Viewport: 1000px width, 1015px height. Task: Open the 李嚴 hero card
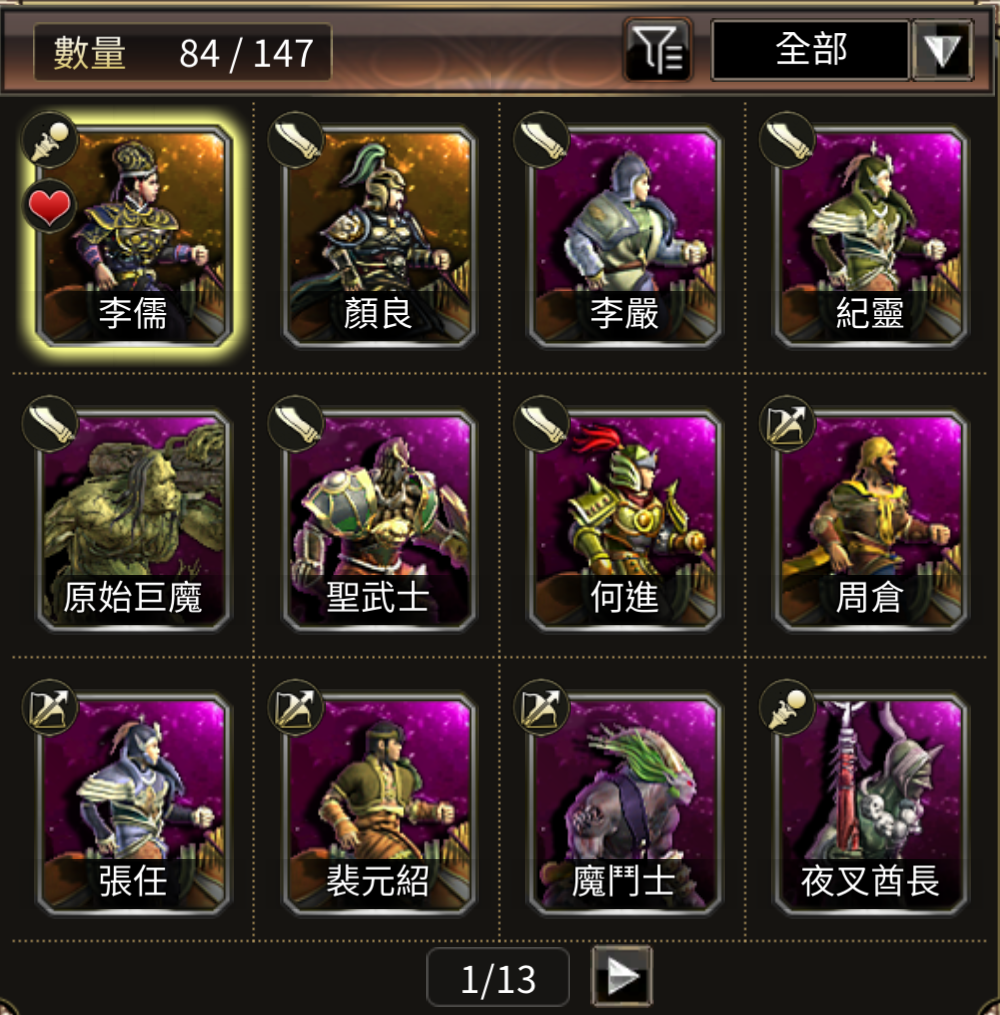pyautogui.click(x=625, y=237)
